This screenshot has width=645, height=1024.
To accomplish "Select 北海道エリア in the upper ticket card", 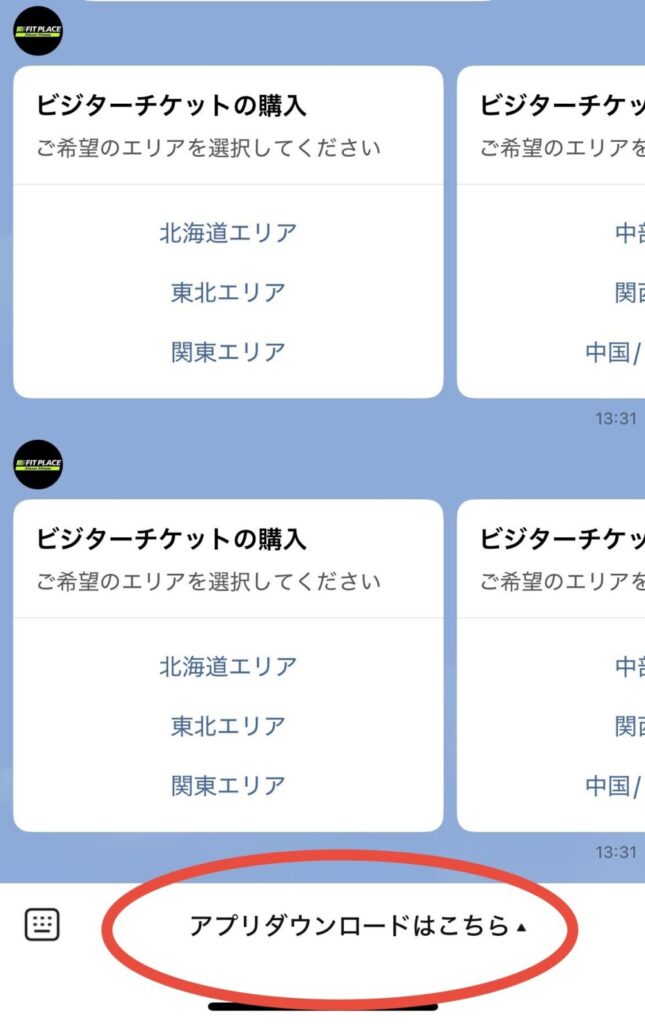I will tap(228, 233).
